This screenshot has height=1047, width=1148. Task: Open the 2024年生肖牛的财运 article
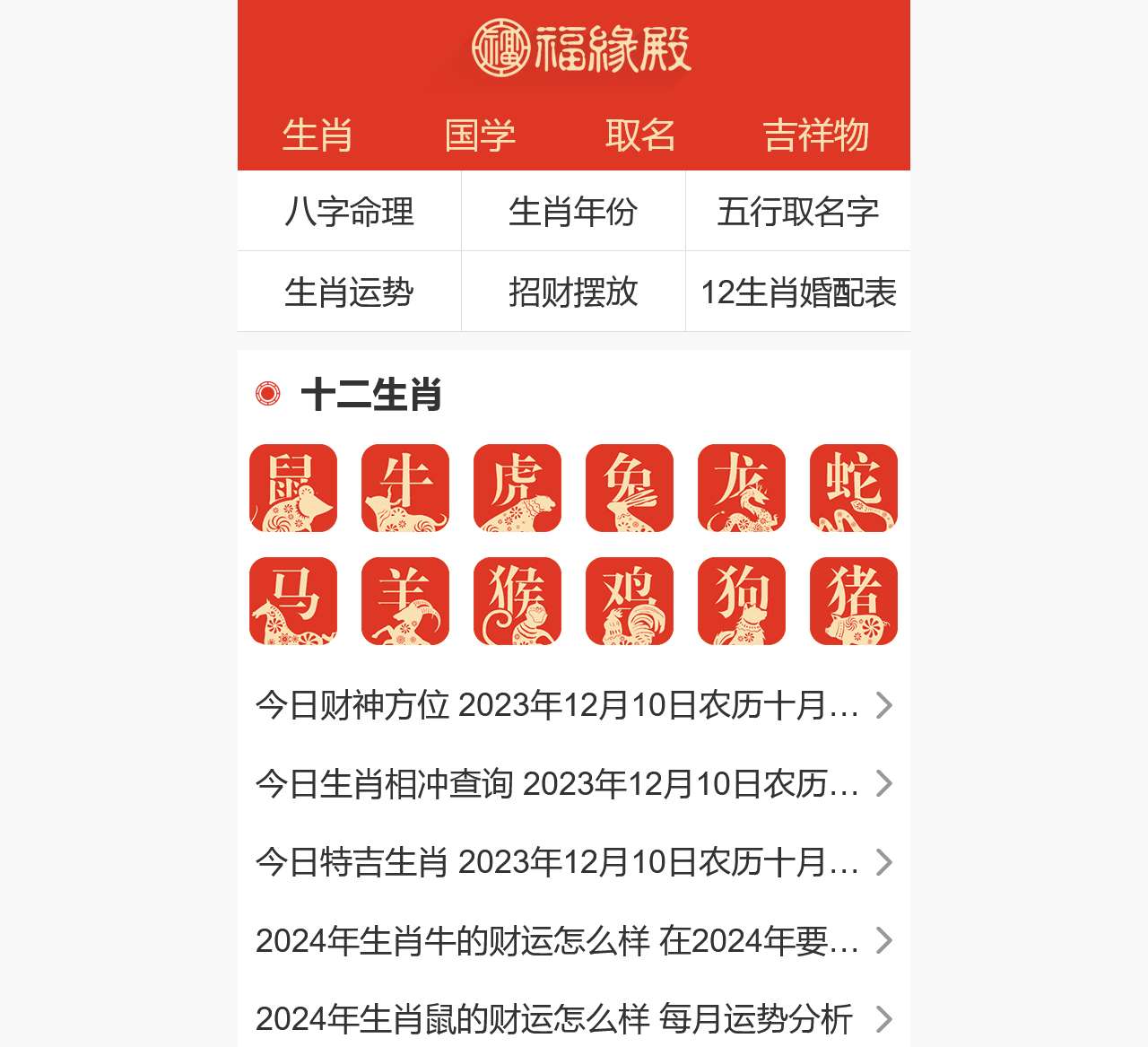tap(556, 941)
